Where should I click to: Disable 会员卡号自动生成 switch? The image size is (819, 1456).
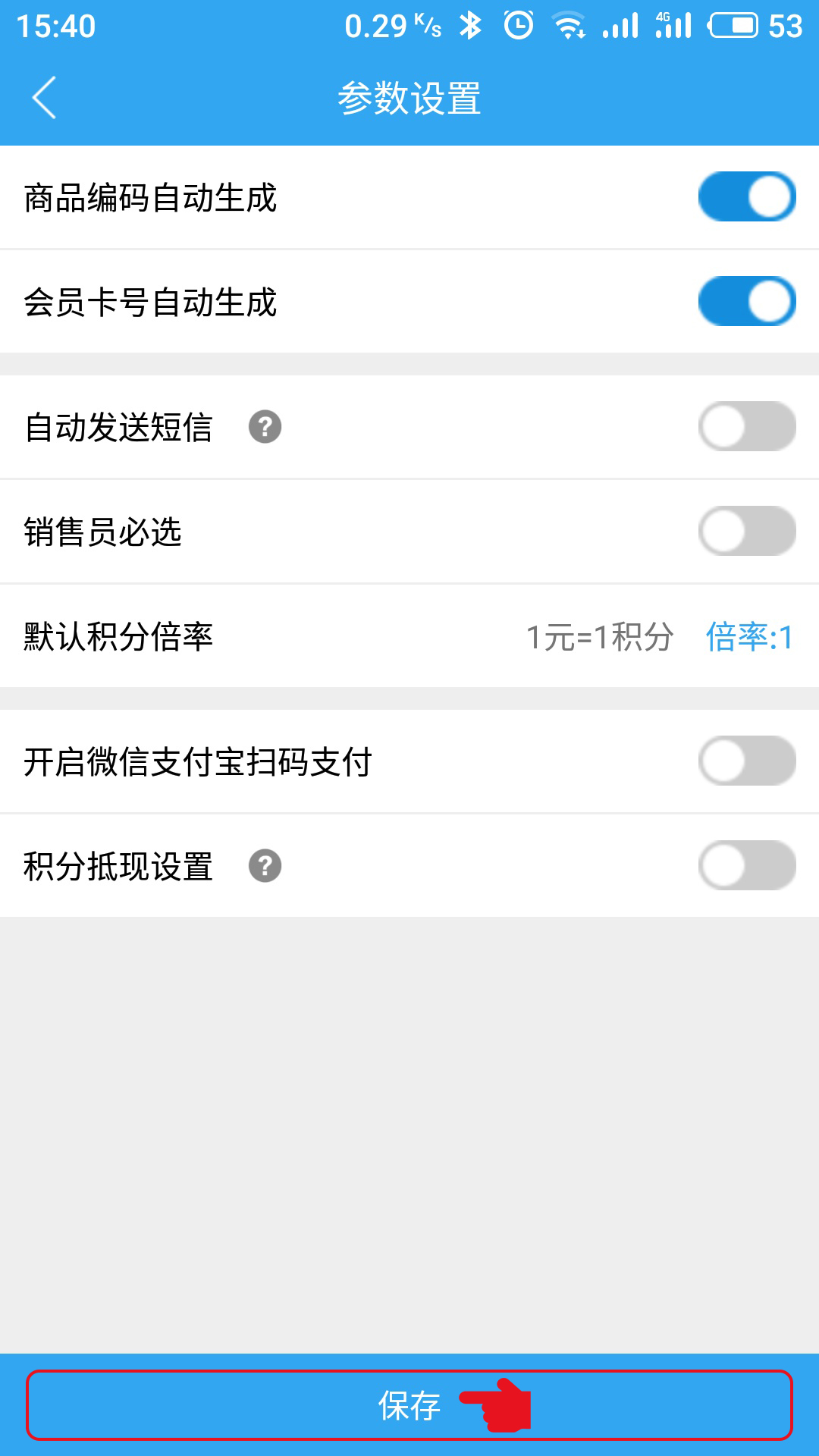point(747,302)
